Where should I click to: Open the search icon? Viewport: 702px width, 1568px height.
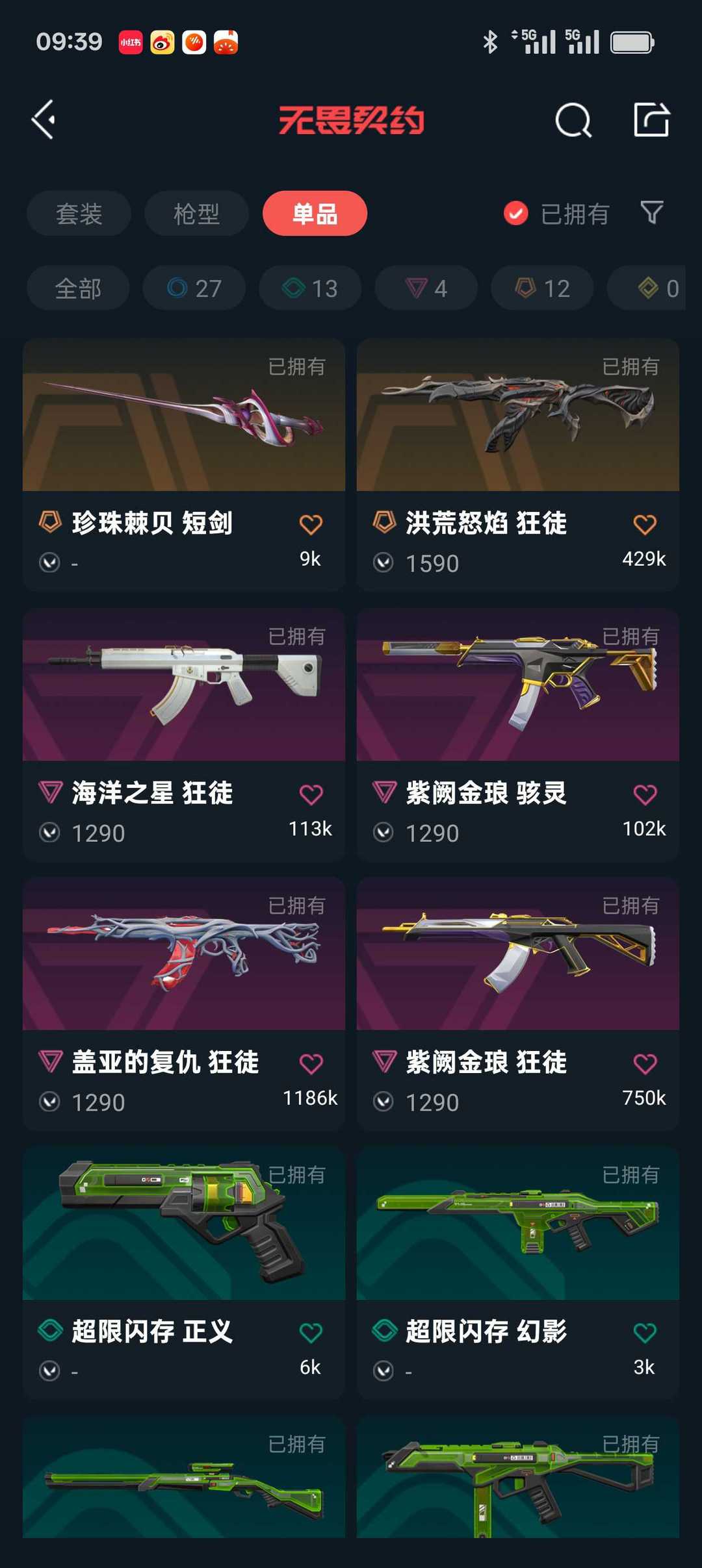(x=573, y=120)
